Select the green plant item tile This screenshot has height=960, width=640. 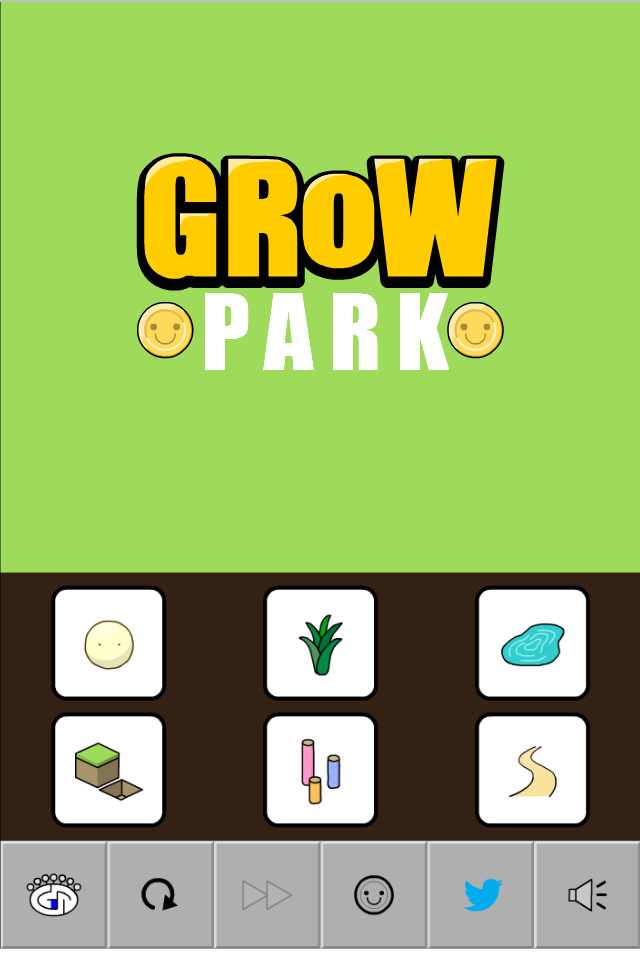[320, 643]
